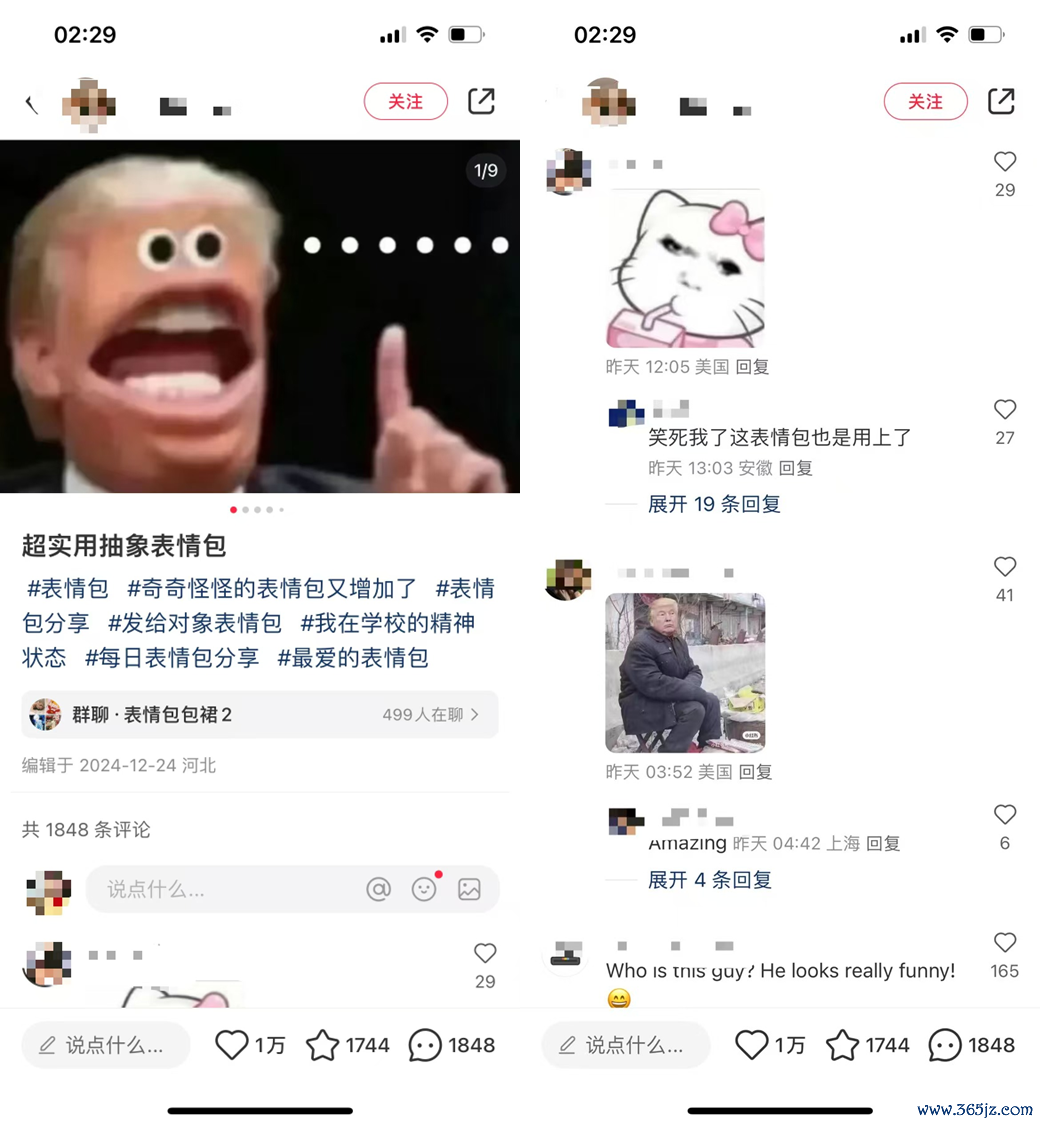Expand 19 replies under the cat comment
The width and height of the screenshot is (1040, 1125).
point(713,504)
